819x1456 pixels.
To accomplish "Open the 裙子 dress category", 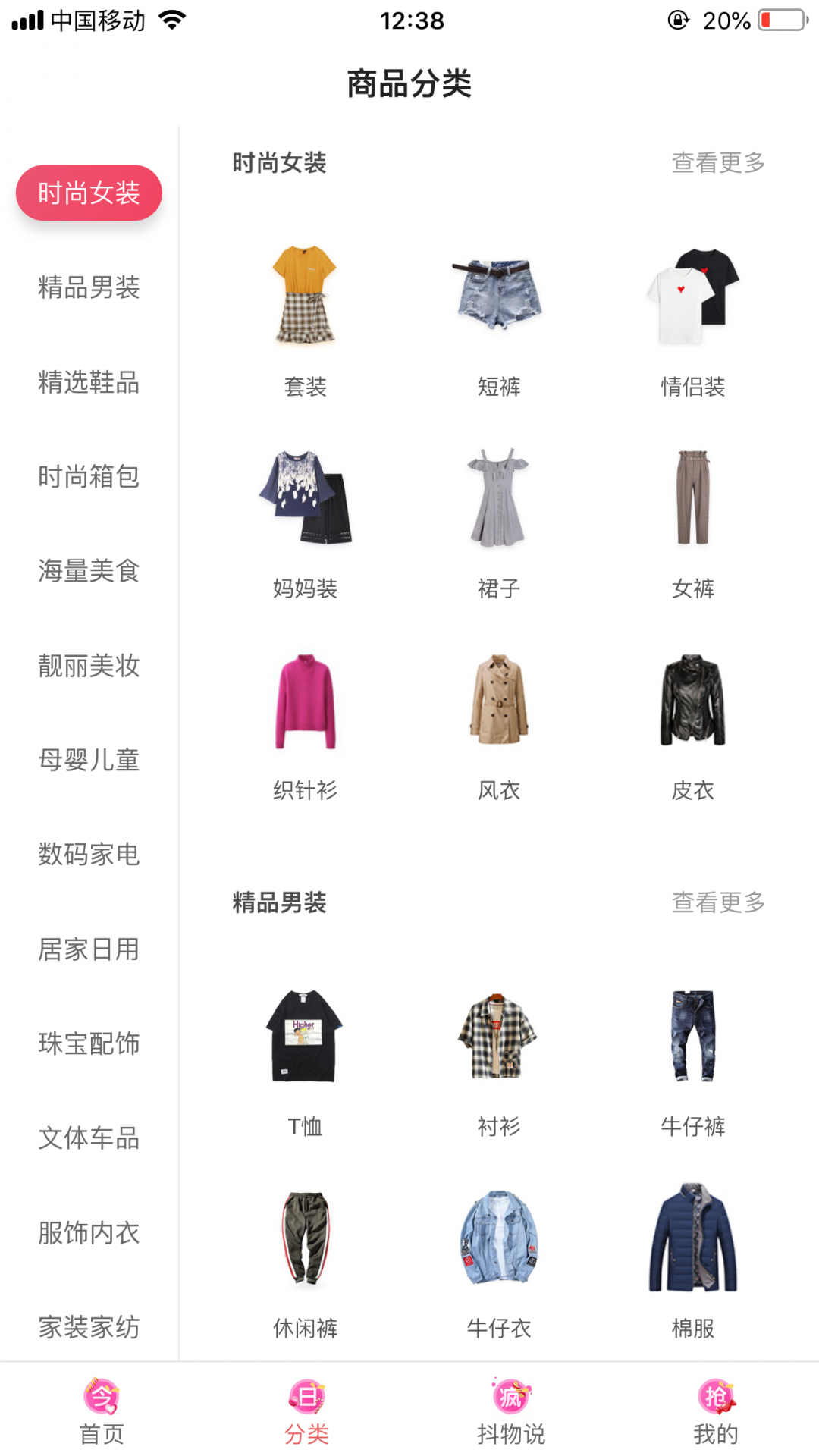I will [x=499, y=520].
